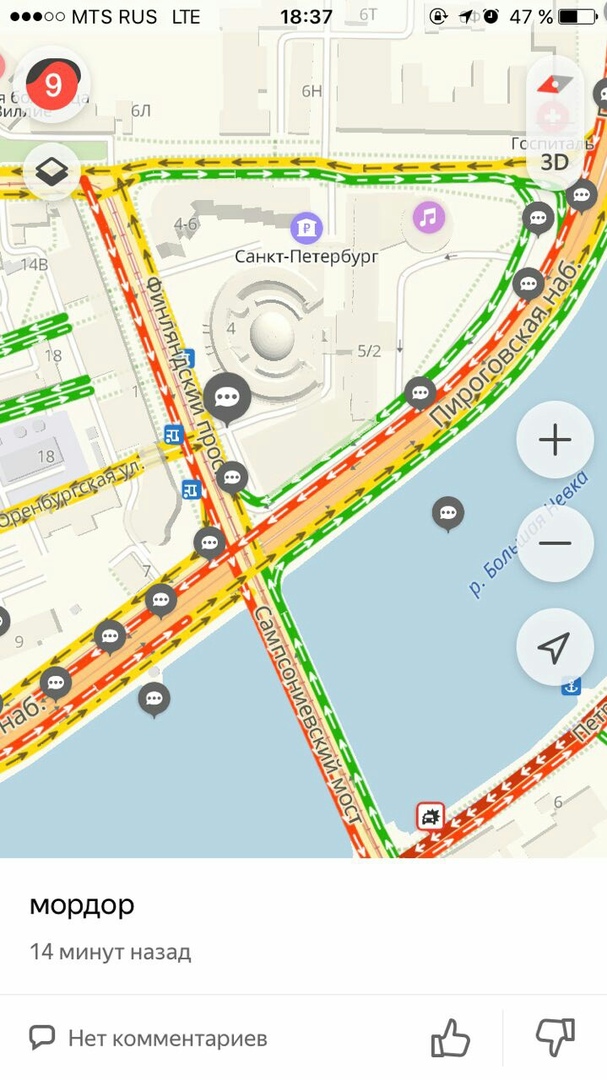Switch the map to 3D view
Viewport: 607px width, 1080px height.
point(555,162)
